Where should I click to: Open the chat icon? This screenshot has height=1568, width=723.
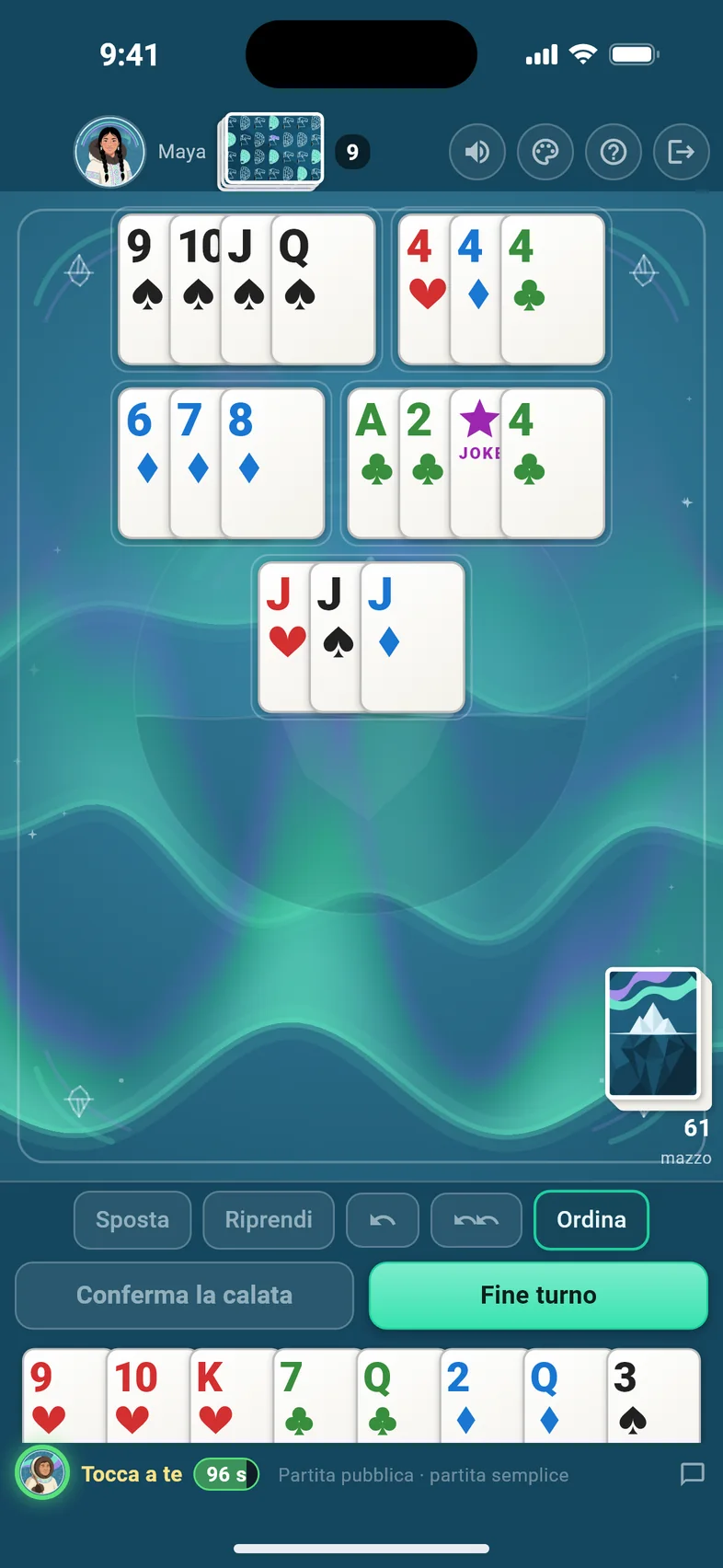[692, 1474]
